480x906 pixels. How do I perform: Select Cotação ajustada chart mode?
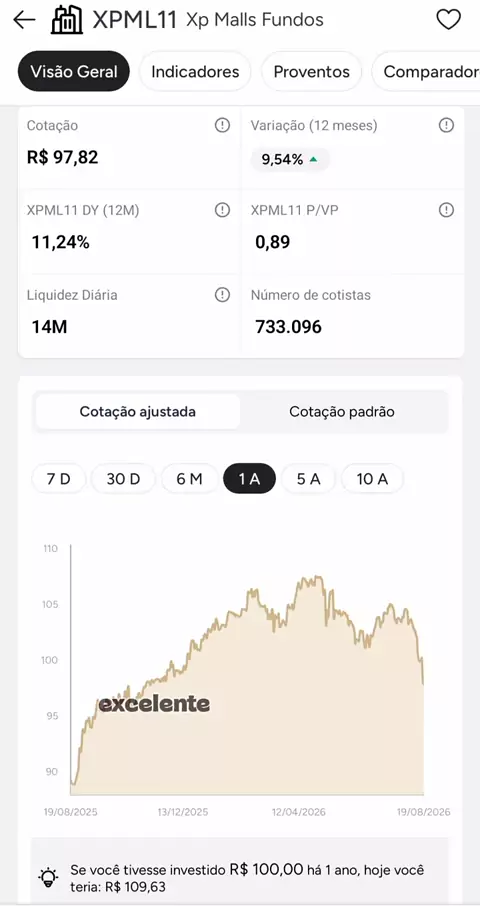pos(137,412)
